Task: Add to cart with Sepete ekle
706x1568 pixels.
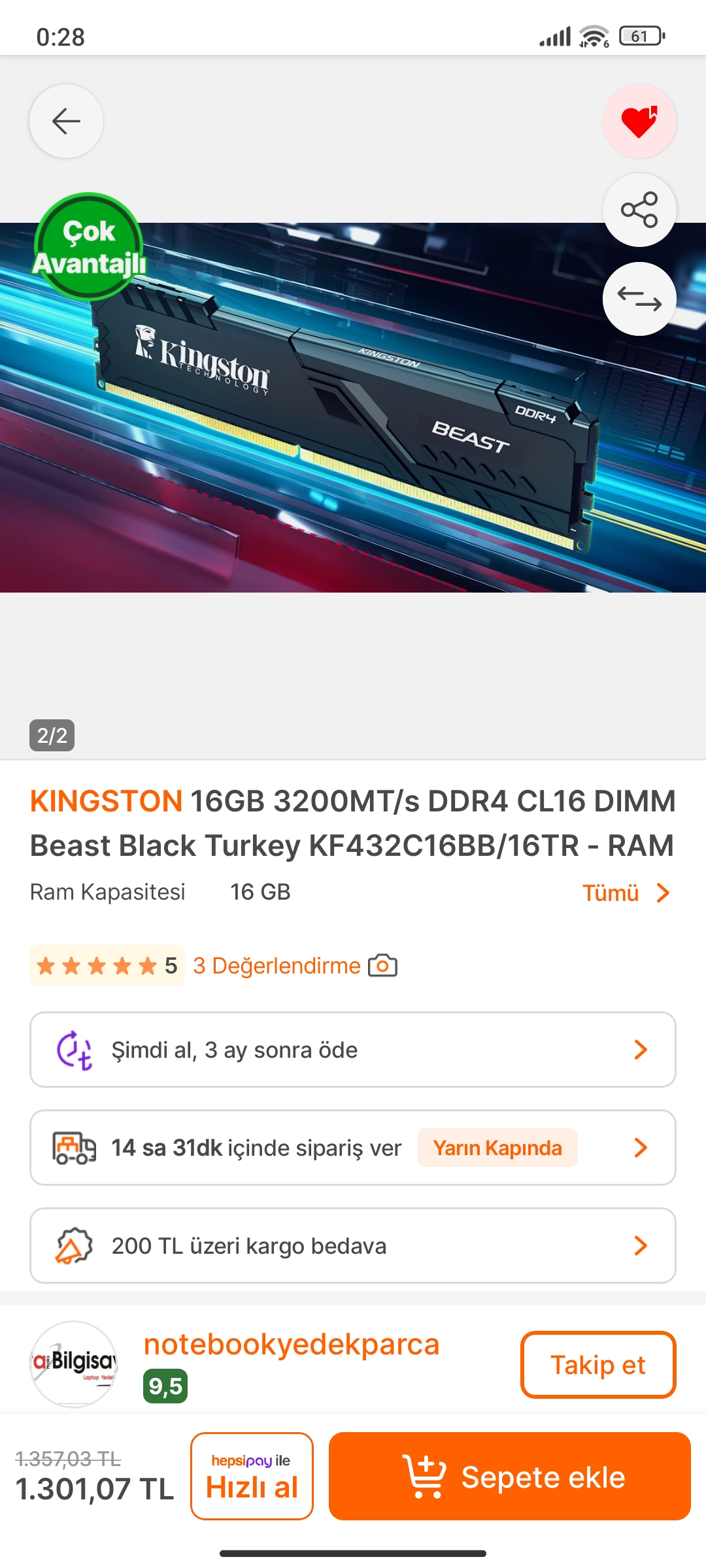Action: click(510, 1477)
